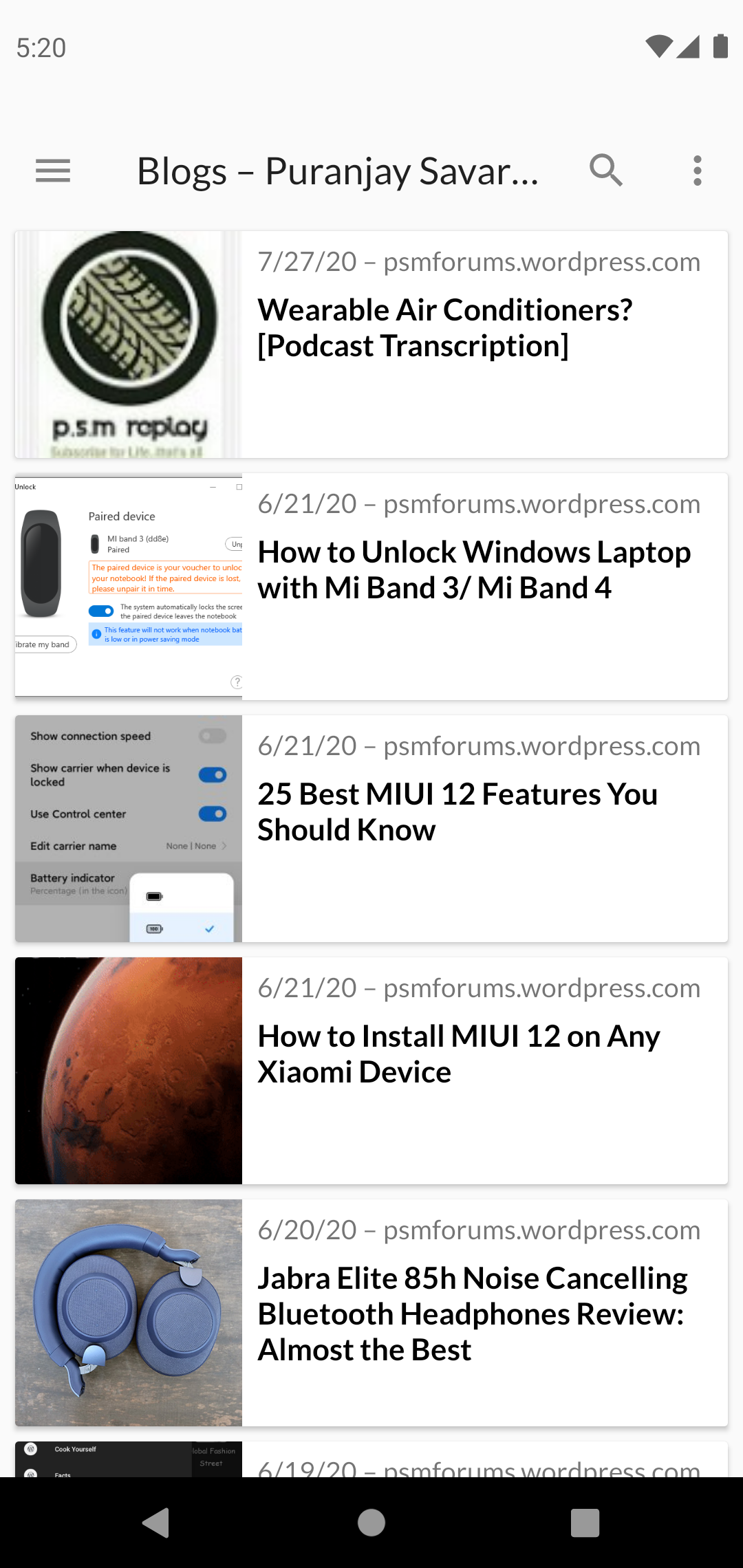Open the overflow options menu
The height and width of the screenshot is (1568, 743).
697,171
